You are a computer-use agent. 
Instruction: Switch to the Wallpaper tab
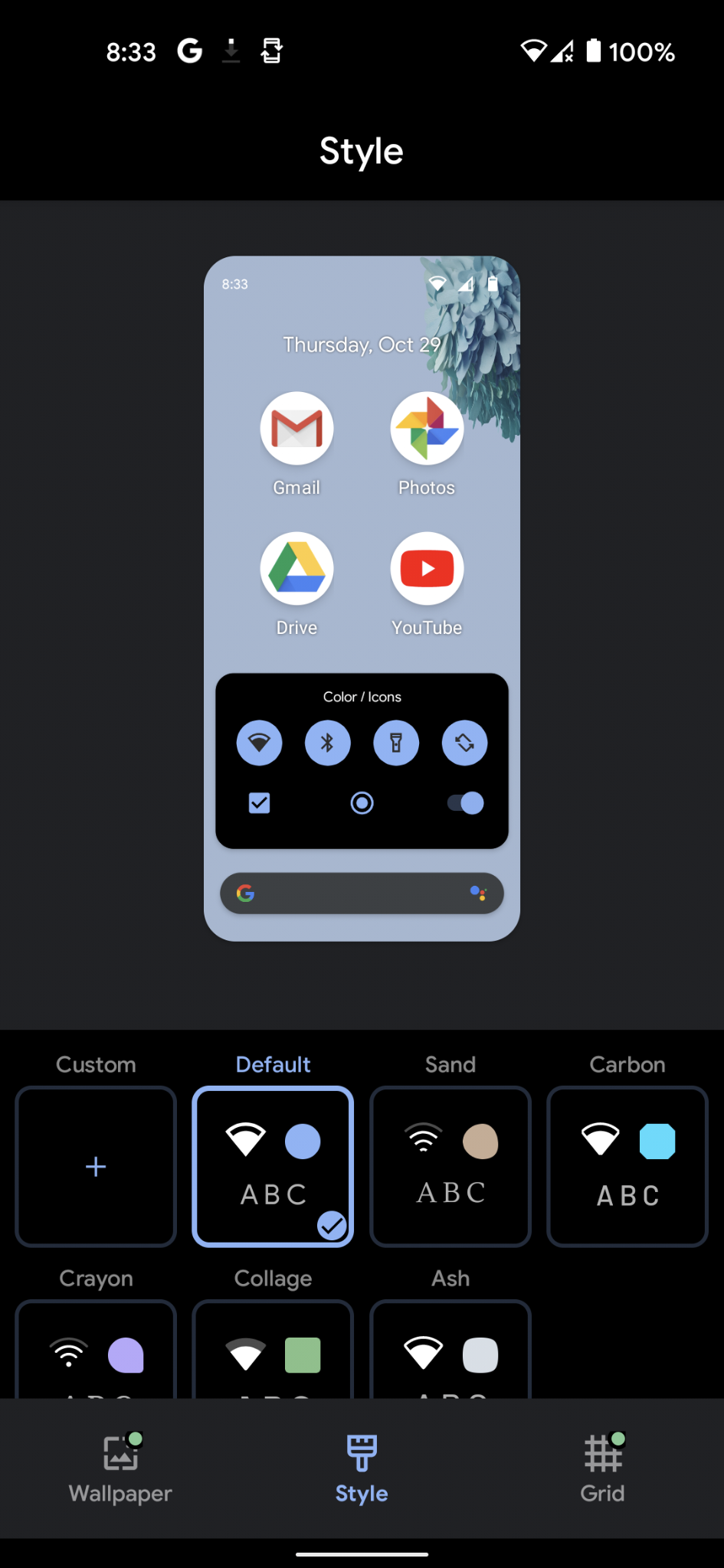(x=120, y=1468)
